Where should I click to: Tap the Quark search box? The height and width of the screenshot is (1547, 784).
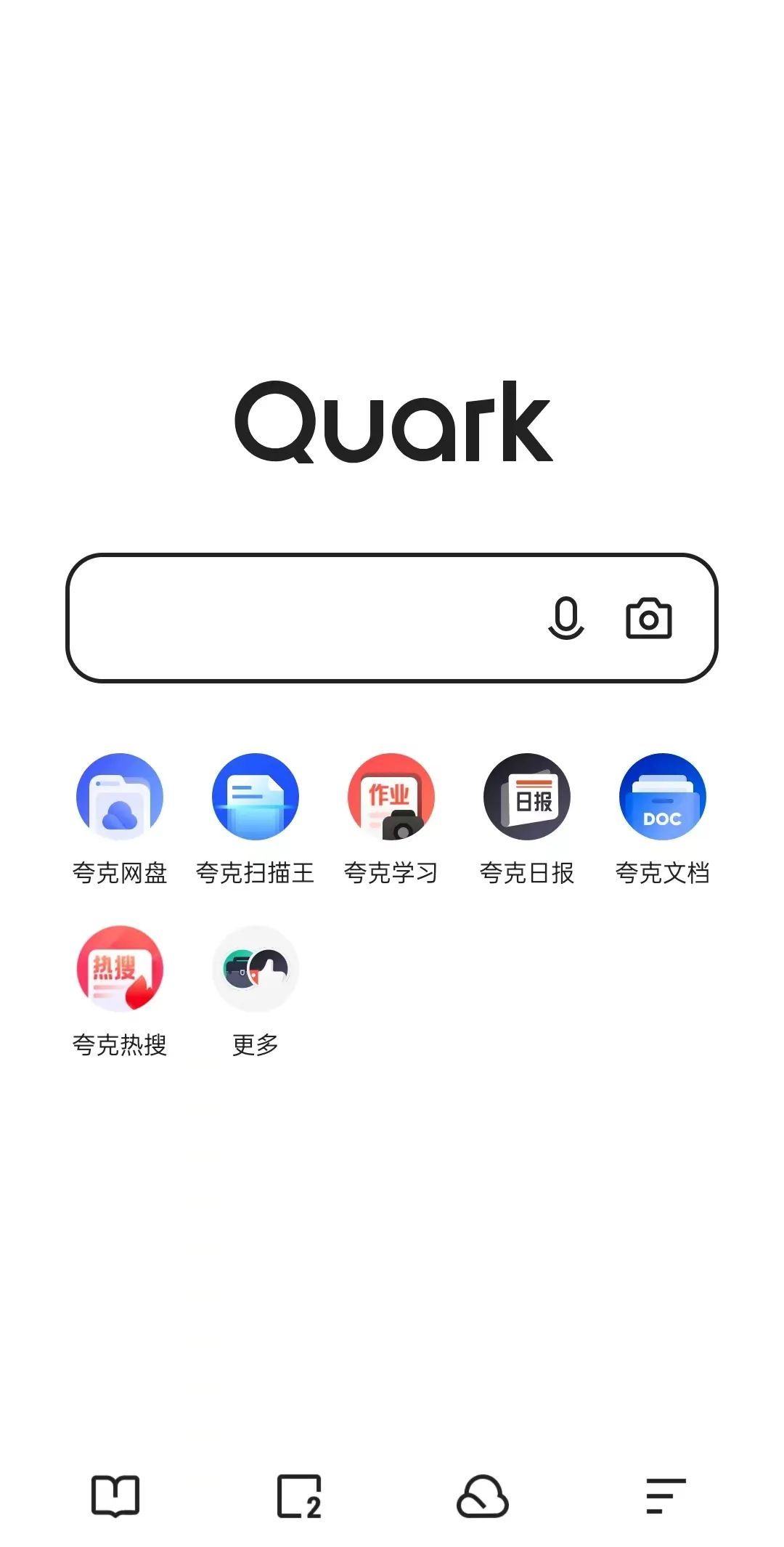(x=305, y=618)
